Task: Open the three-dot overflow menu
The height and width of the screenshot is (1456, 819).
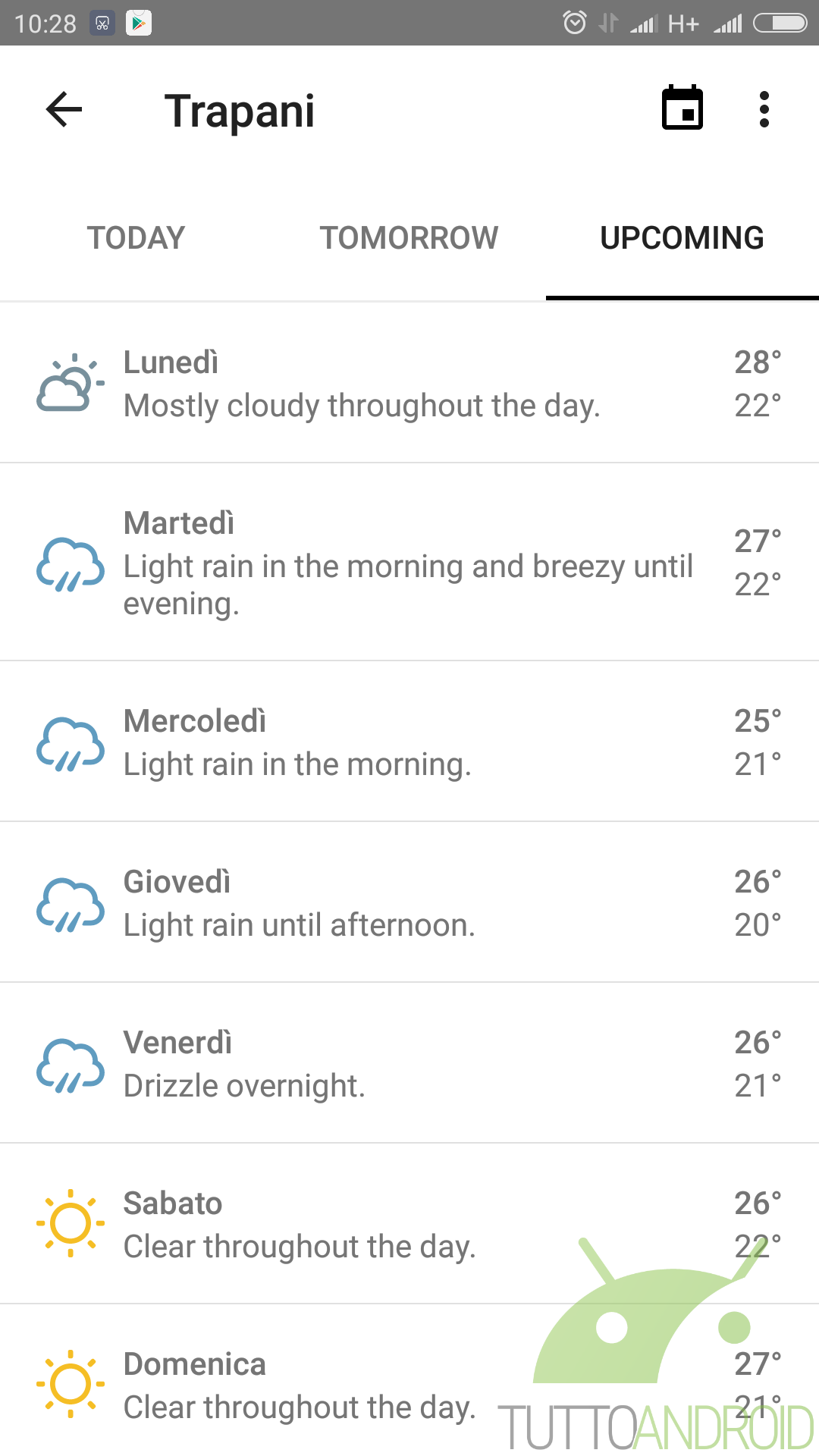Action: click(764, 110)
